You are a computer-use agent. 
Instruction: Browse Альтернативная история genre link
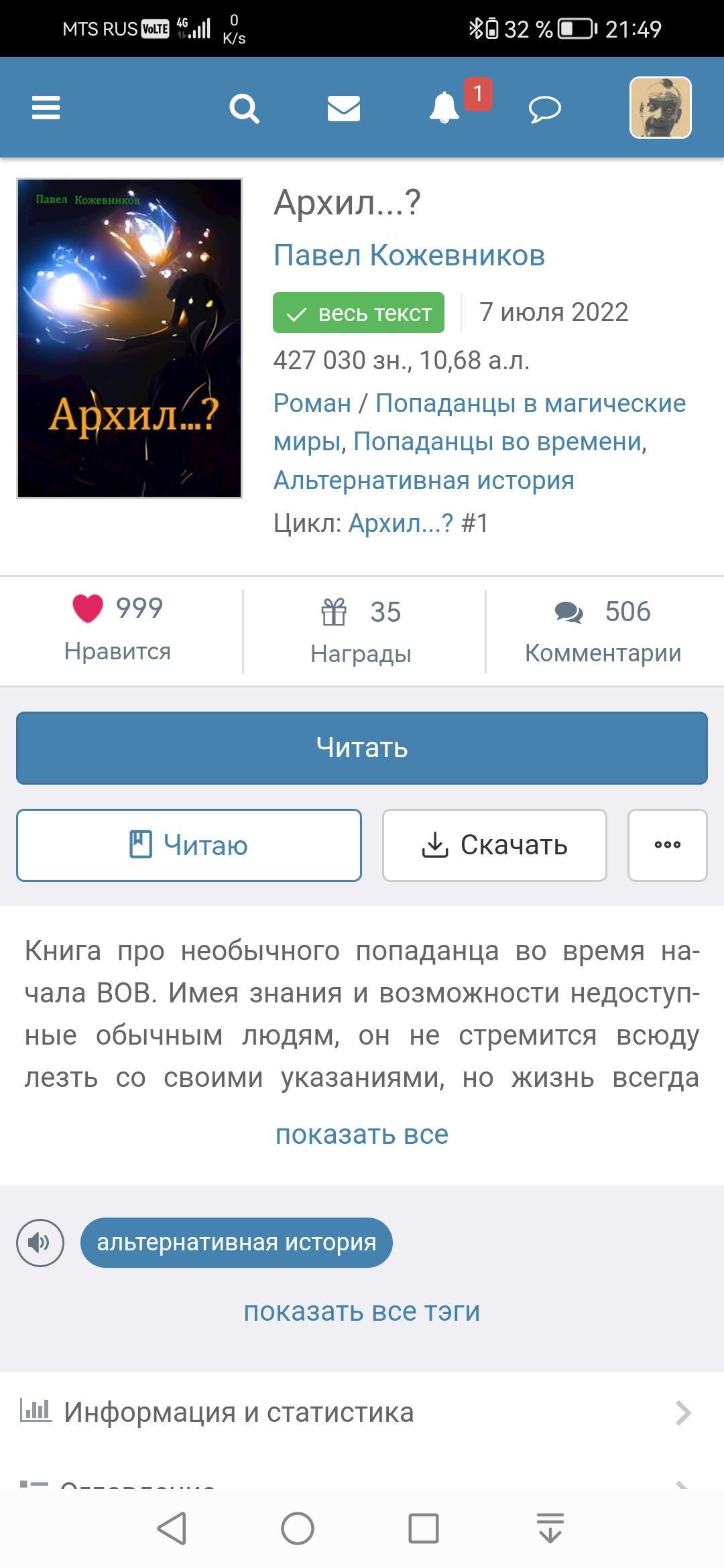tap(424, 480)
